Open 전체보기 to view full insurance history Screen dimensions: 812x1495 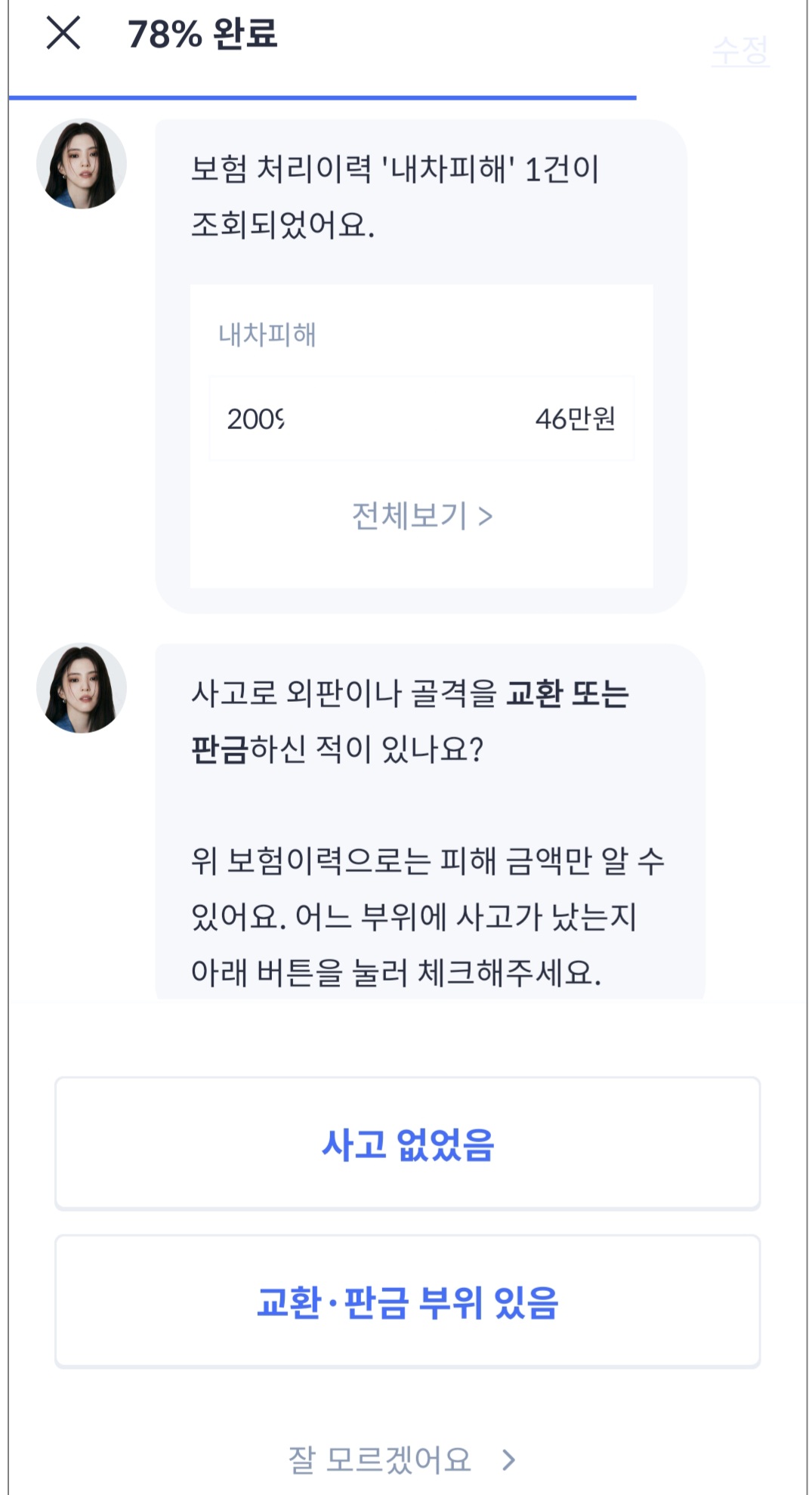(412, 517)
